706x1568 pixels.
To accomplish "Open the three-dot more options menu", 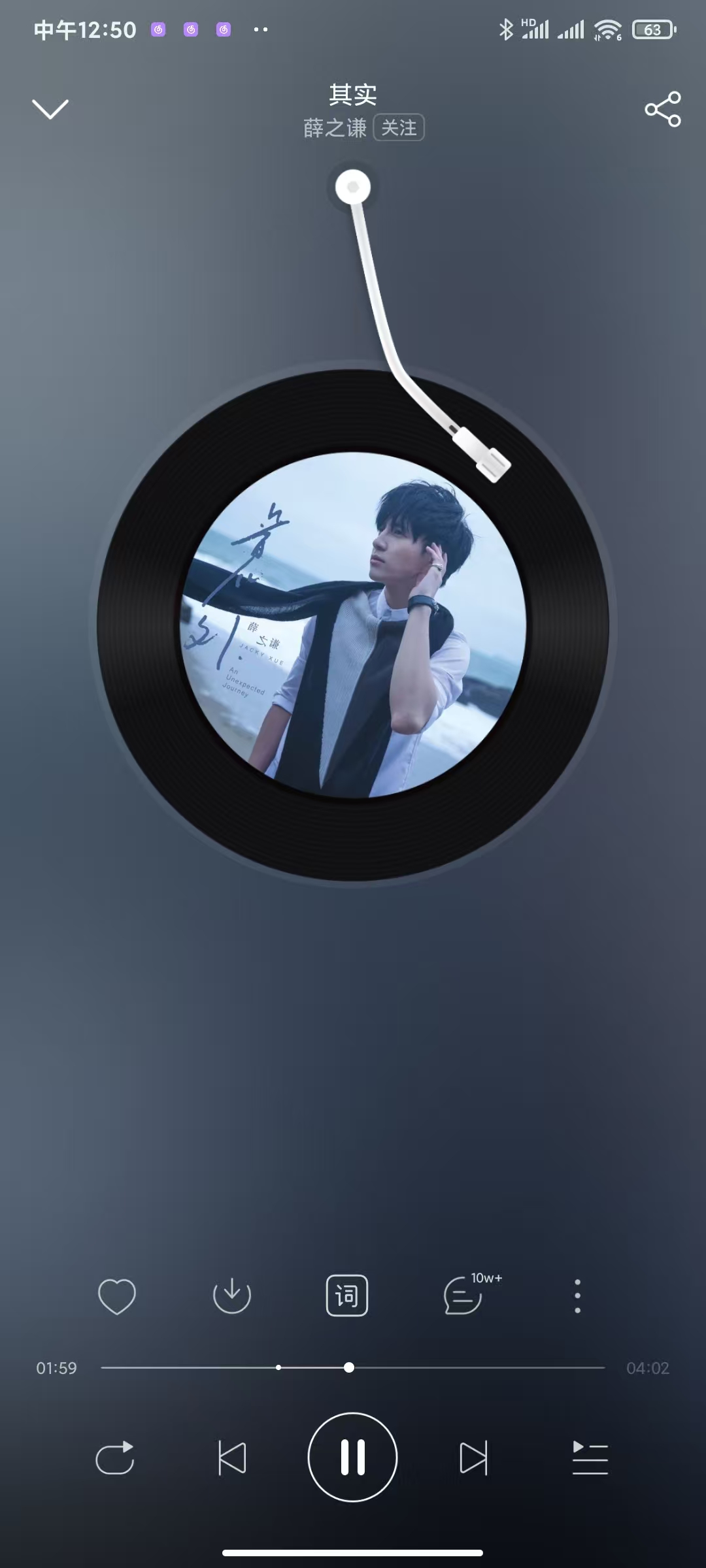I will pyautogui.click(x=577, y=1296).
